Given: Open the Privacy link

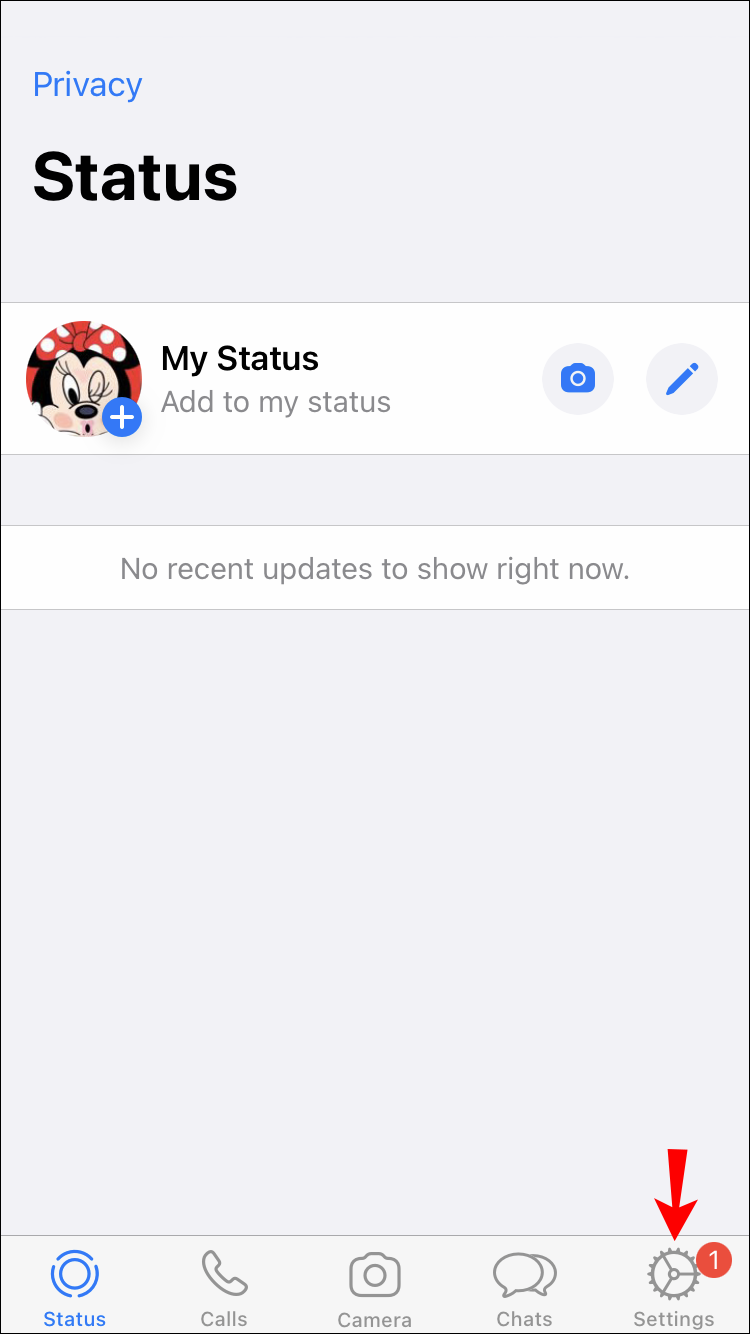Looking at the screenshot, I should 87,85.
